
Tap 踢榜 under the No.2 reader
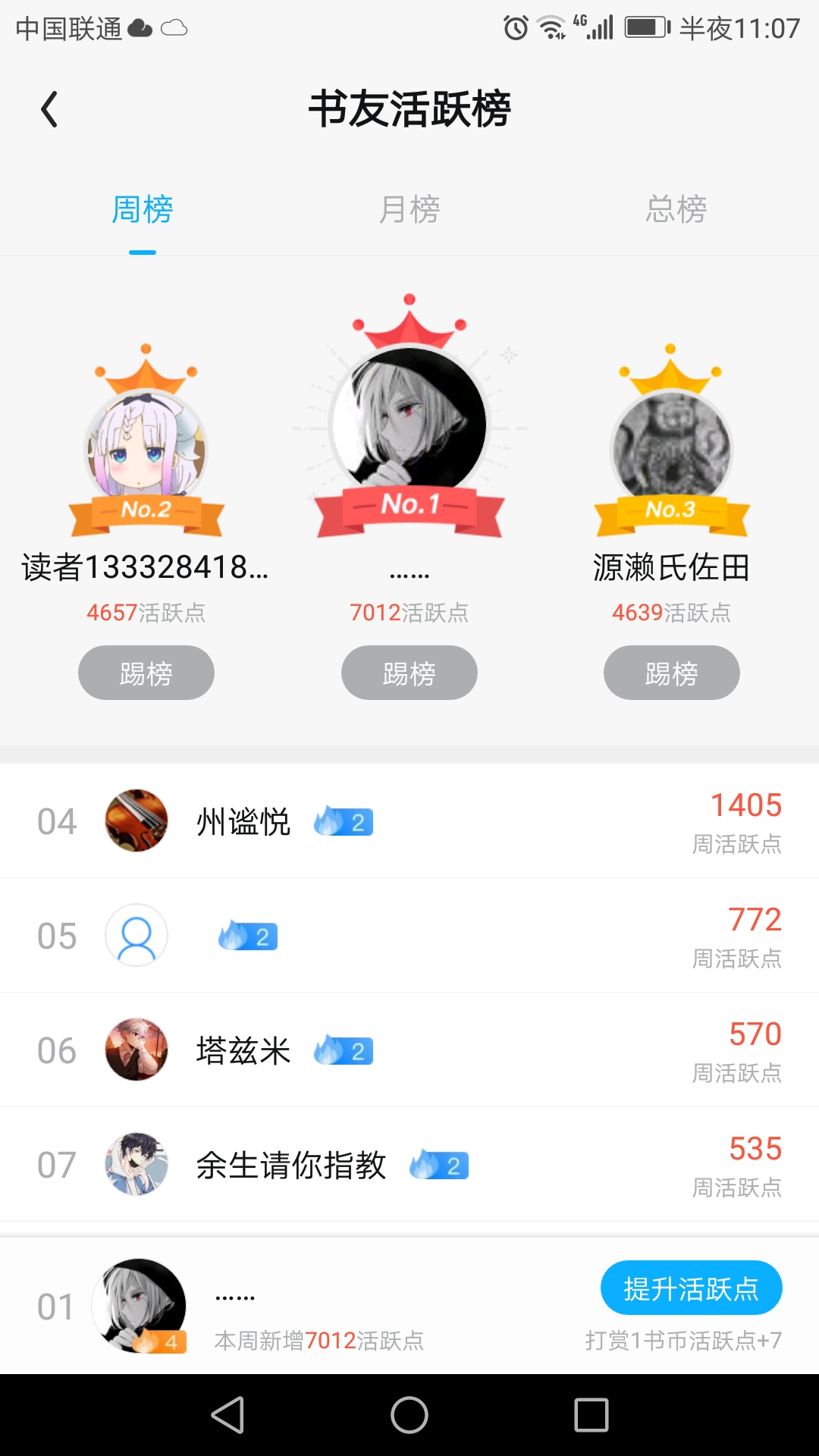point(146,673)
